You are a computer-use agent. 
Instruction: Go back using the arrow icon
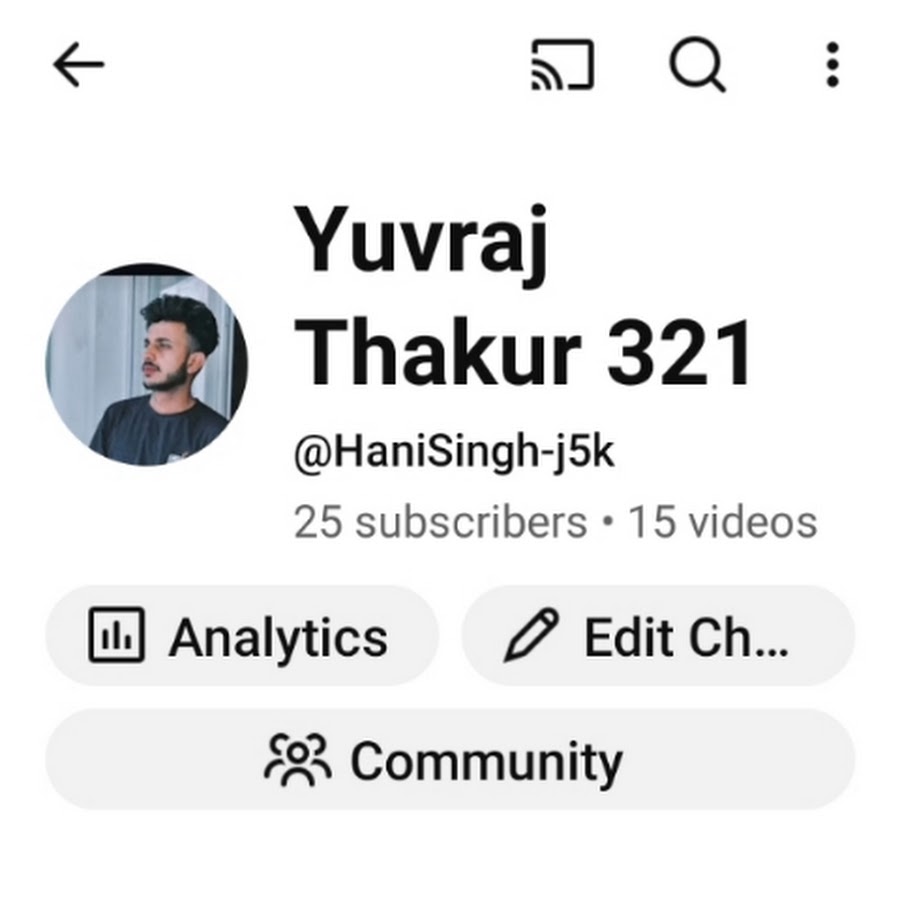tap(78, 66)
